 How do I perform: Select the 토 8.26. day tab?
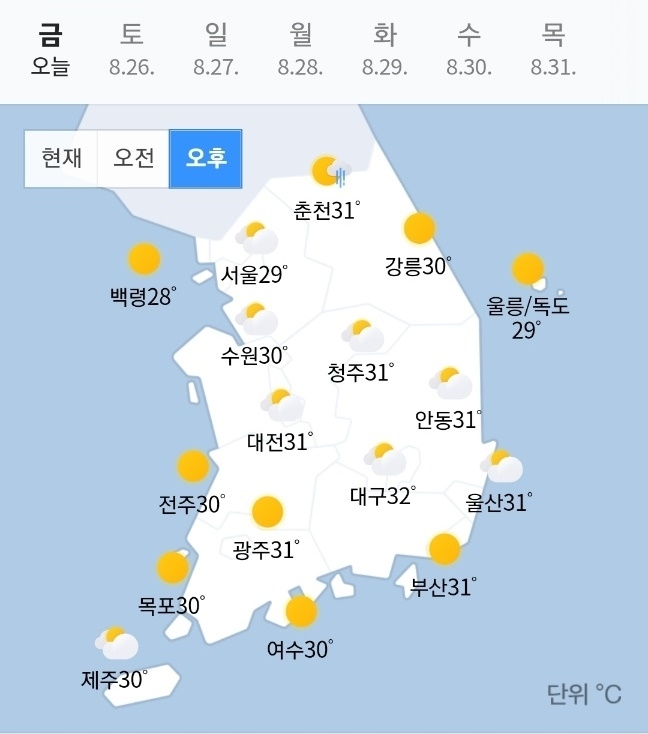click(x=132, y=51)
